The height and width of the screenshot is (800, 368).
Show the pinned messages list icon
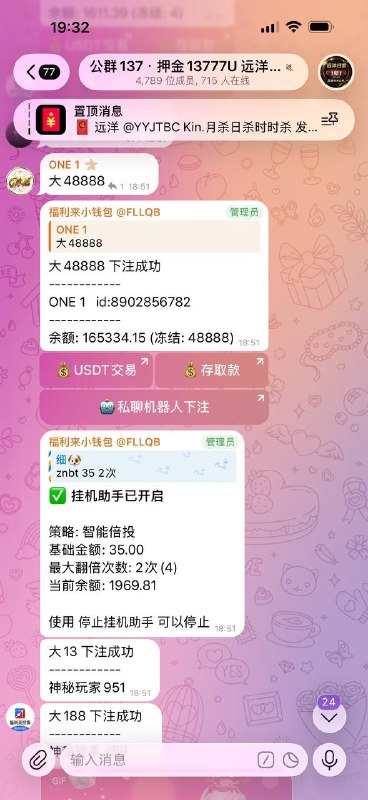tap(329, 120)
